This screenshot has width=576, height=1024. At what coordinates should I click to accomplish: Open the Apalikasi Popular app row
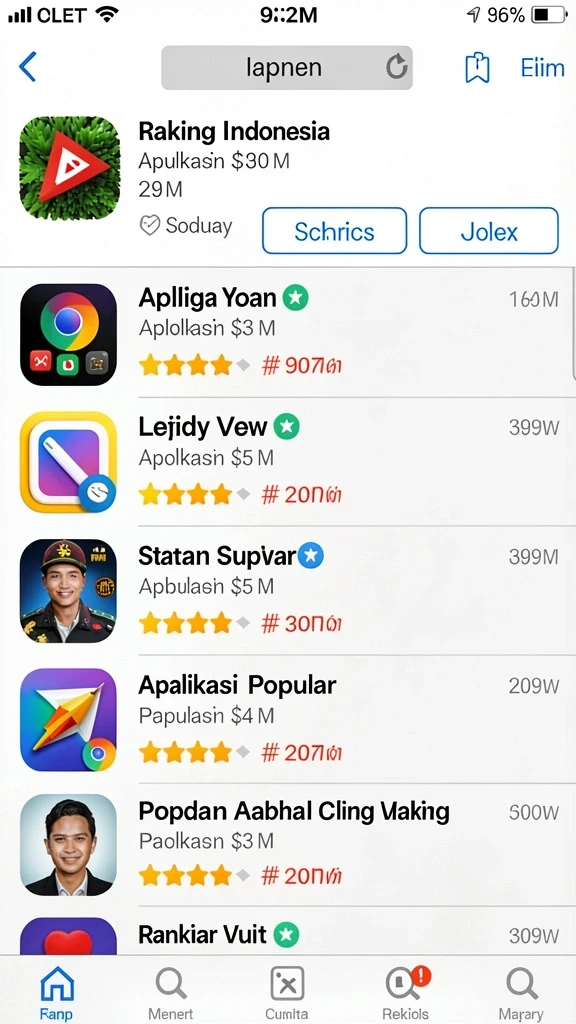click(288, 719)
